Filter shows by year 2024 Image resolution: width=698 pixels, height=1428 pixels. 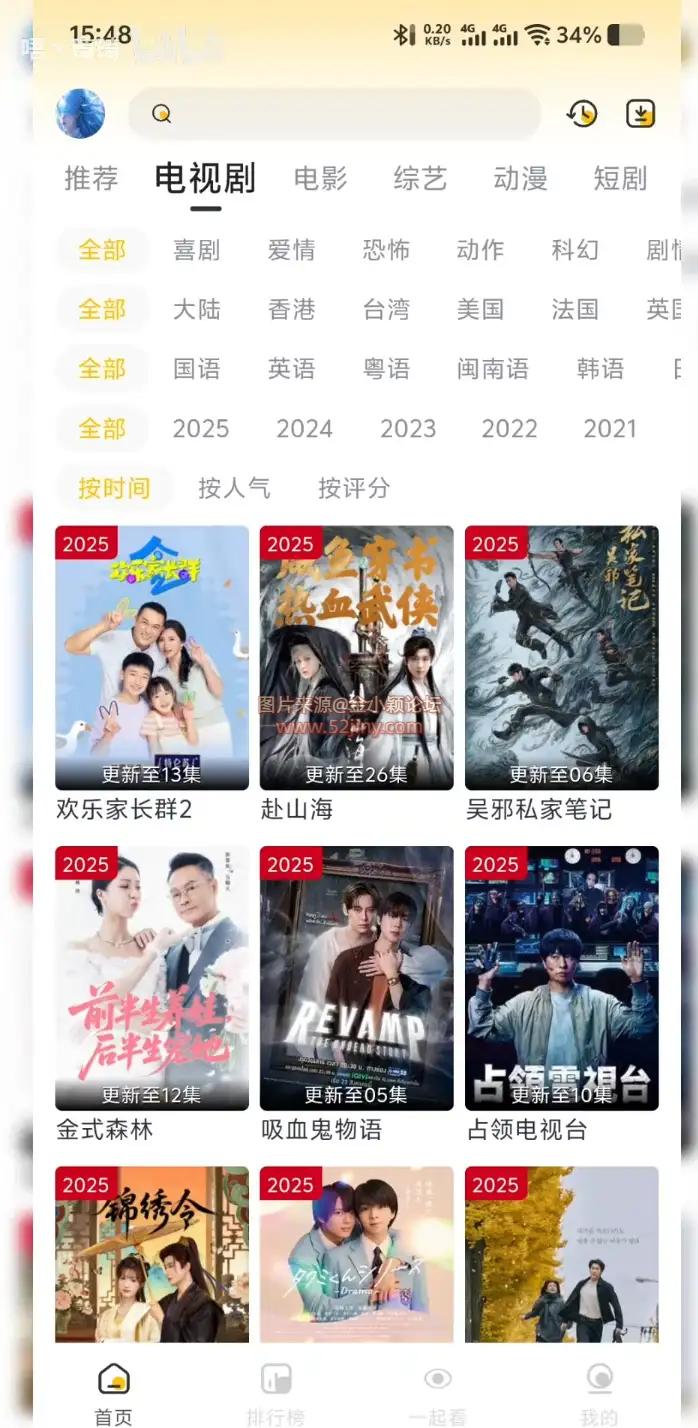pos(304,429)
